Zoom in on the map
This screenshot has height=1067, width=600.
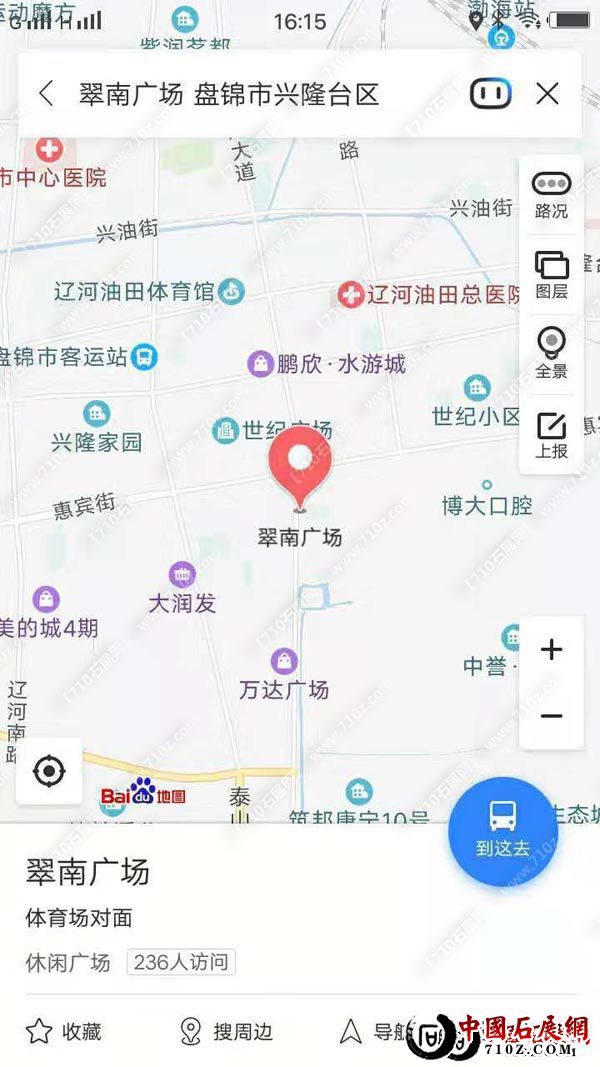coord(551,650)
